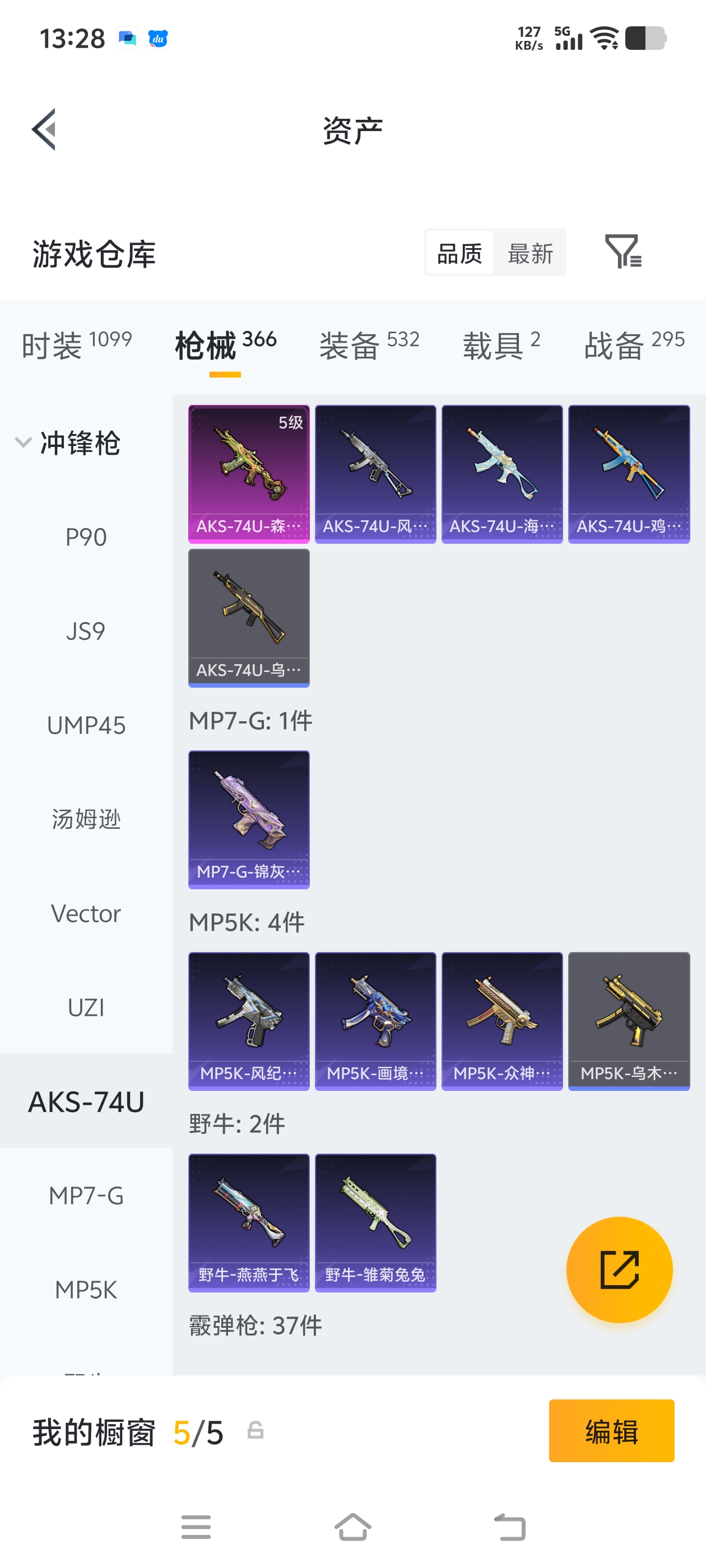The height and width of the screenshot is (1568, 706).
Task: Go back using the top-left arrow
Action: click(x=44, y=129)
